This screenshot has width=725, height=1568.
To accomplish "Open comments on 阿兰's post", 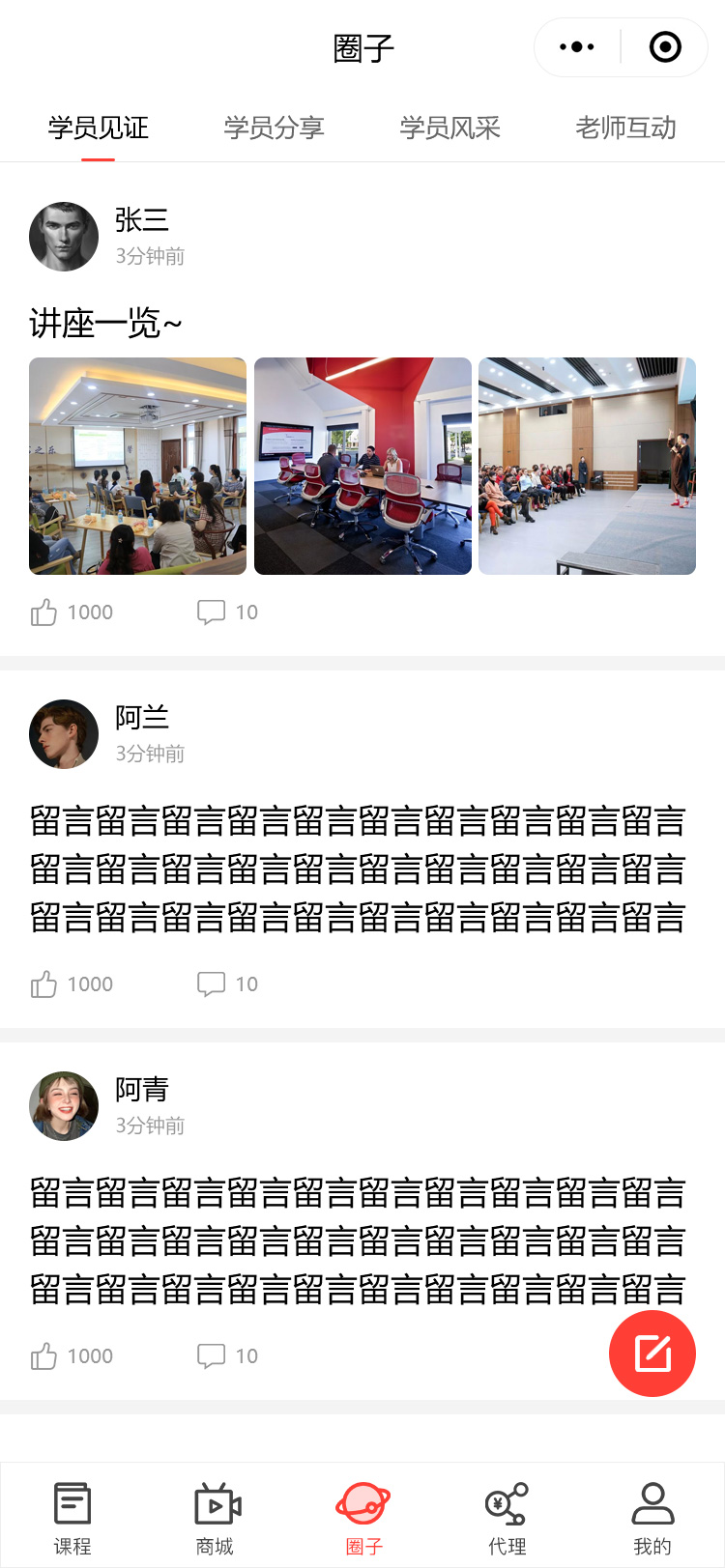I will click(211, 984).
